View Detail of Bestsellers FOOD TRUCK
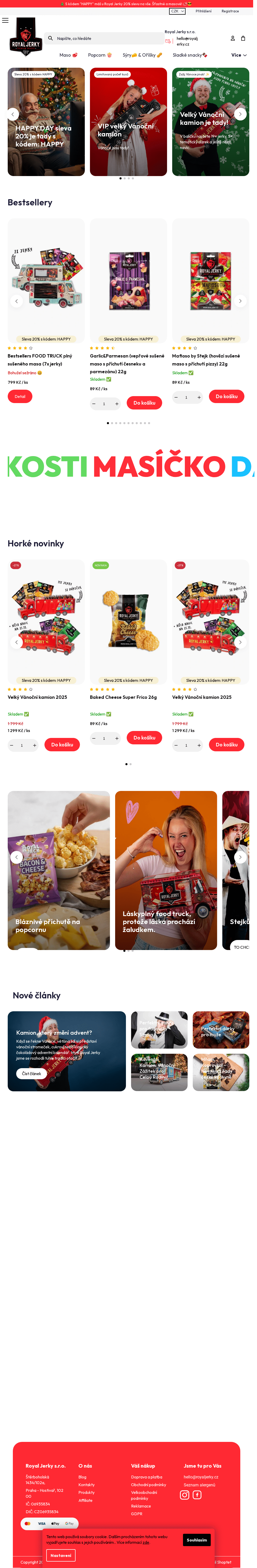The height and width of the screenshot is (1568, 257). coord(20,396)
